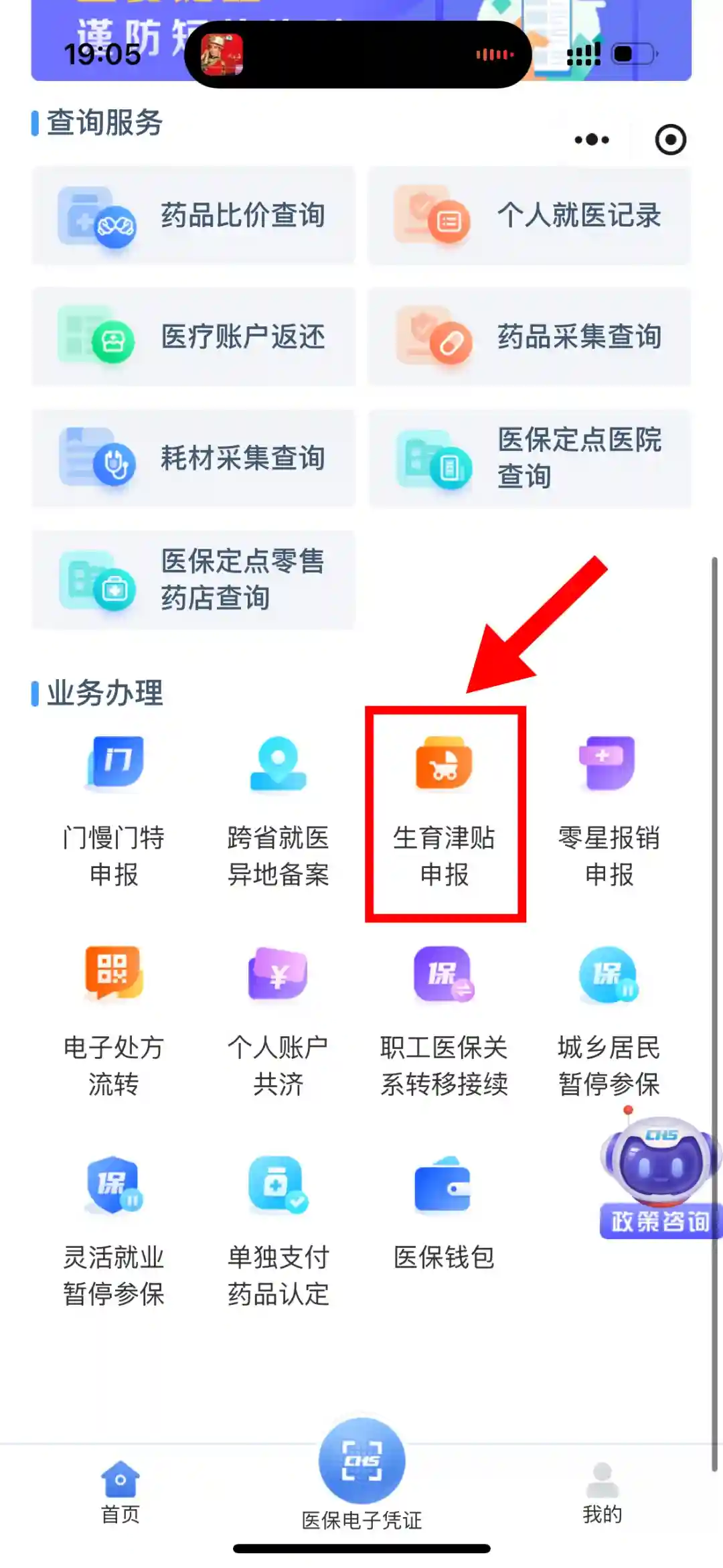Open 个人就医记录 card

[529, 216]
